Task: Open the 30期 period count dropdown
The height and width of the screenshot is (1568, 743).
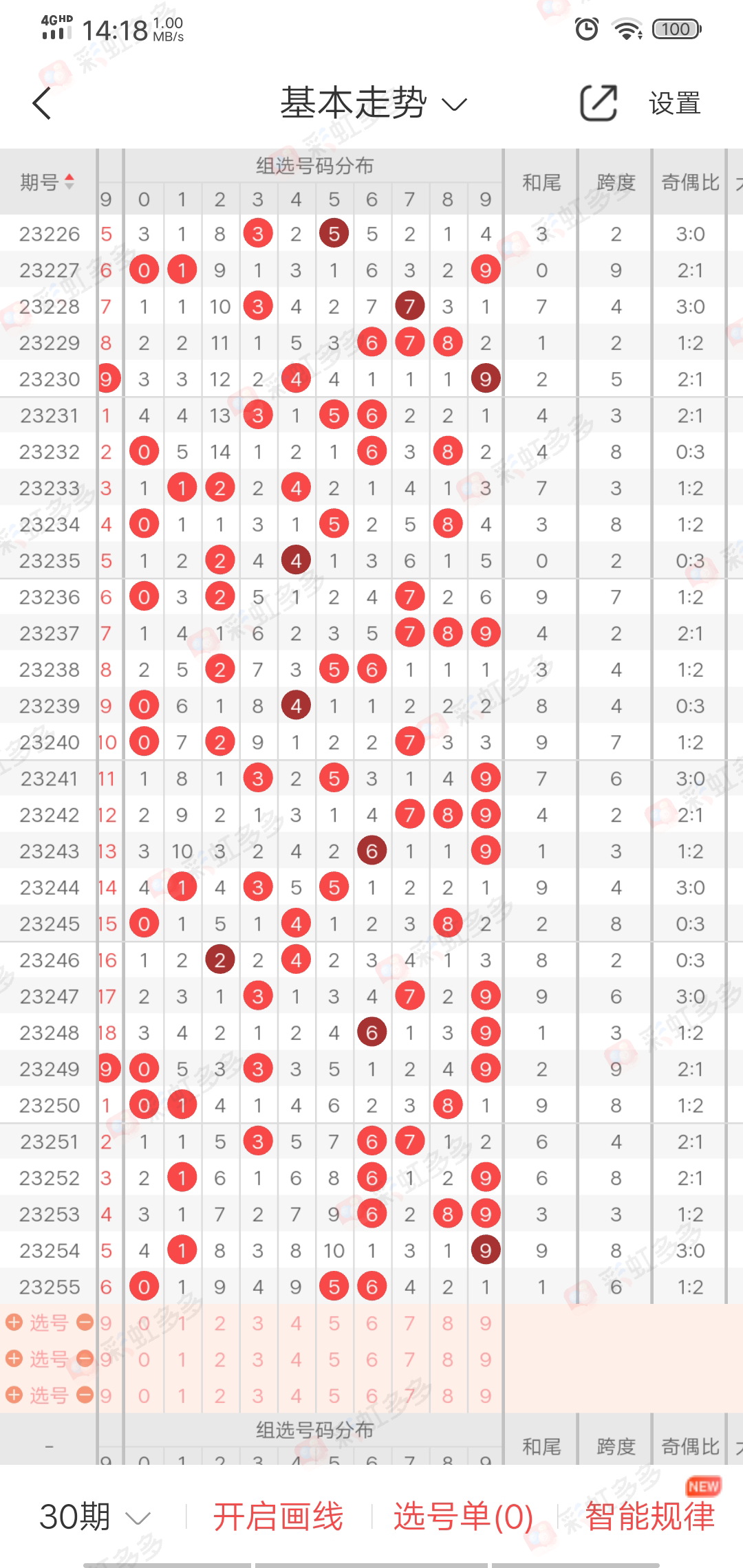Action: pyautogui.click(x=94, y=1516)
